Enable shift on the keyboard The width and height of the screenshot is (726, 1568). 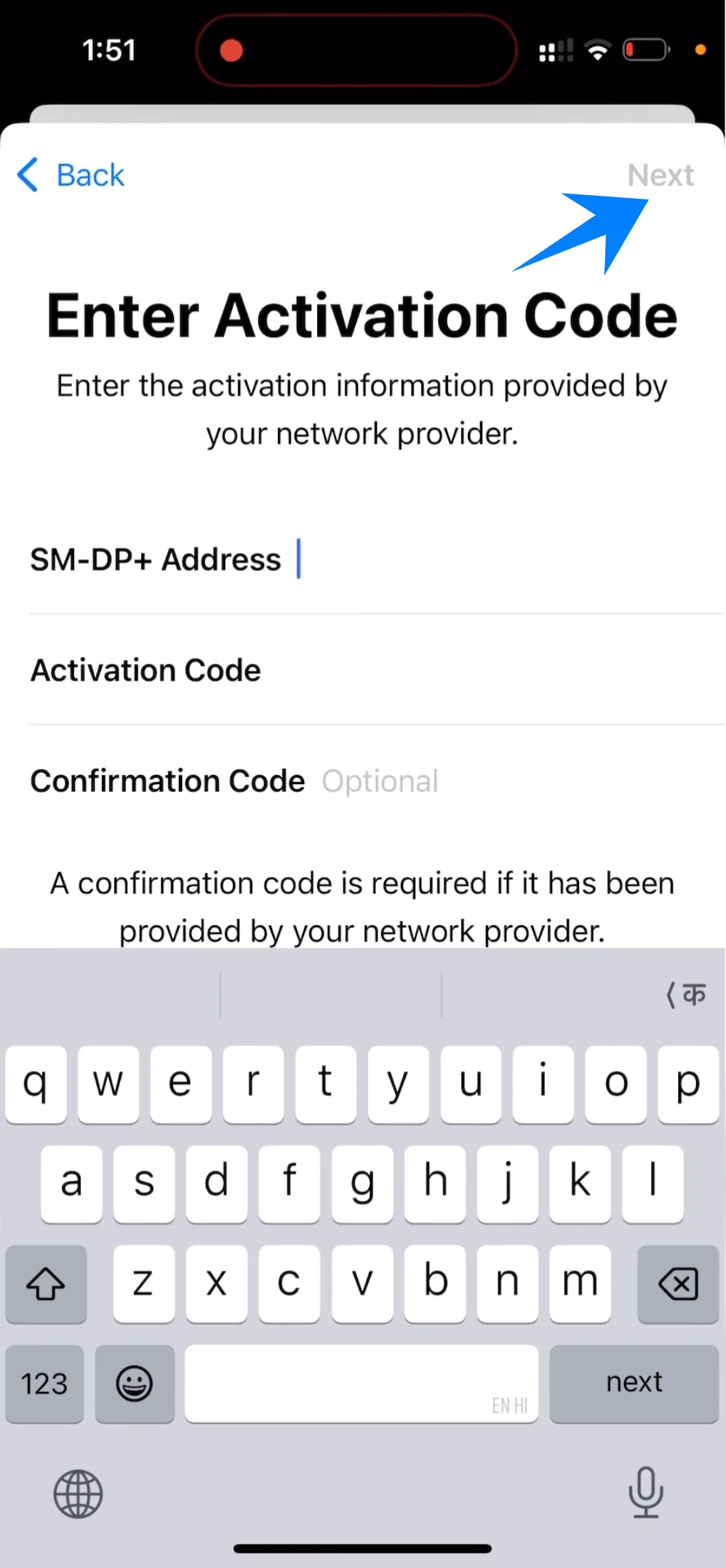pyautogui.click(x=46, y=1284)
